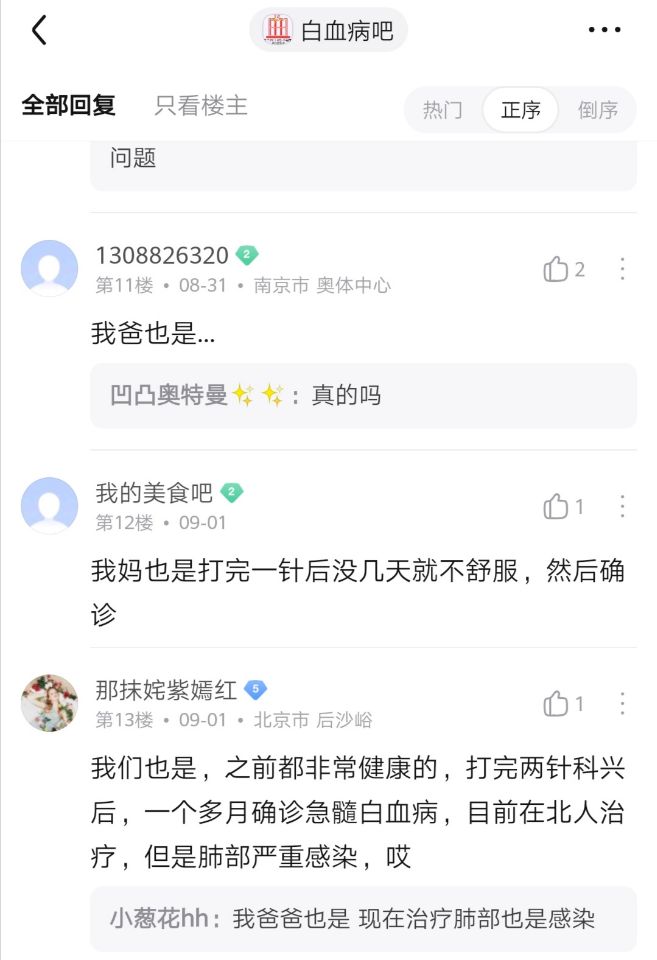The width and height of the screenshot is (657, 960).
Task: Like the reply by 1308826320
Action: click(x=563, y=269)
